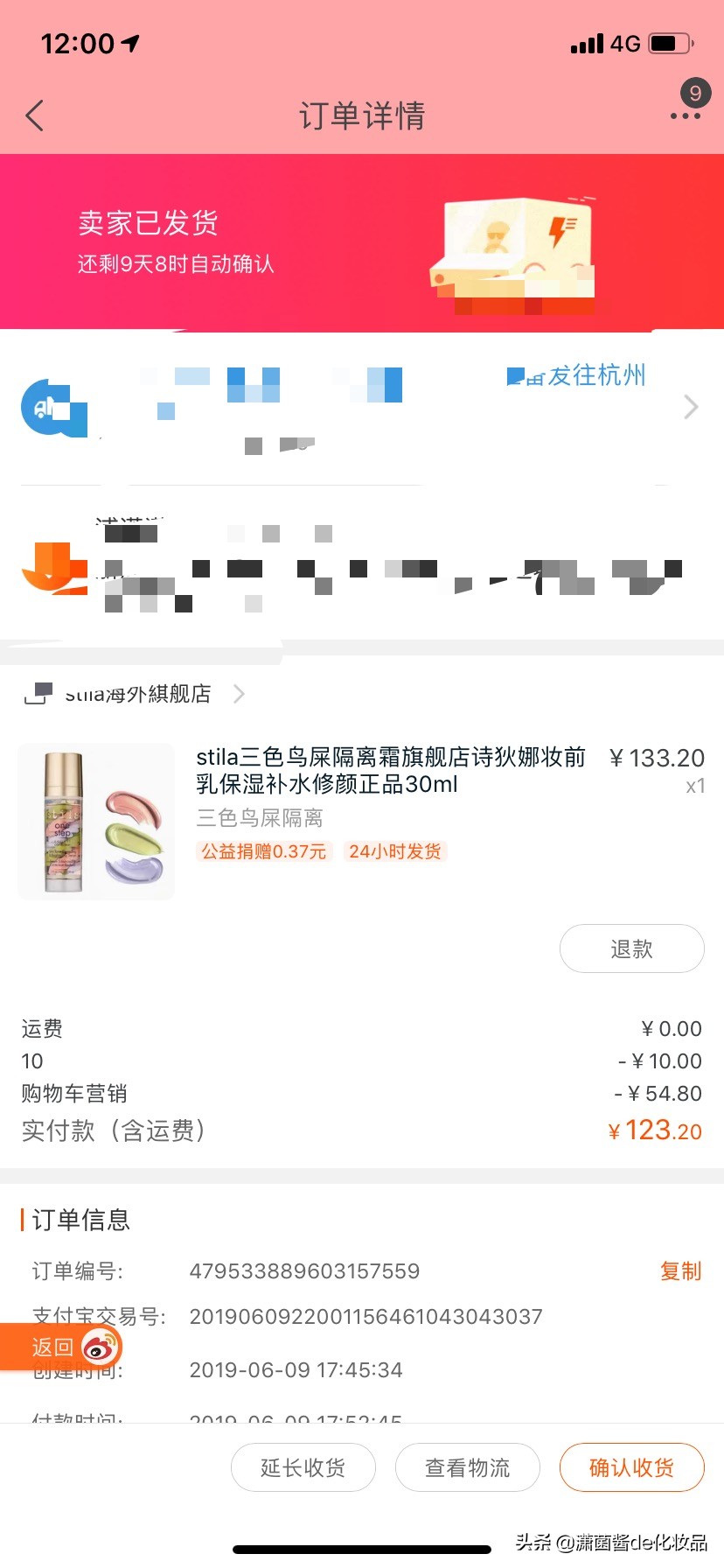Open the stila海外旗舰店 store page via chevron

click(239, 694)
